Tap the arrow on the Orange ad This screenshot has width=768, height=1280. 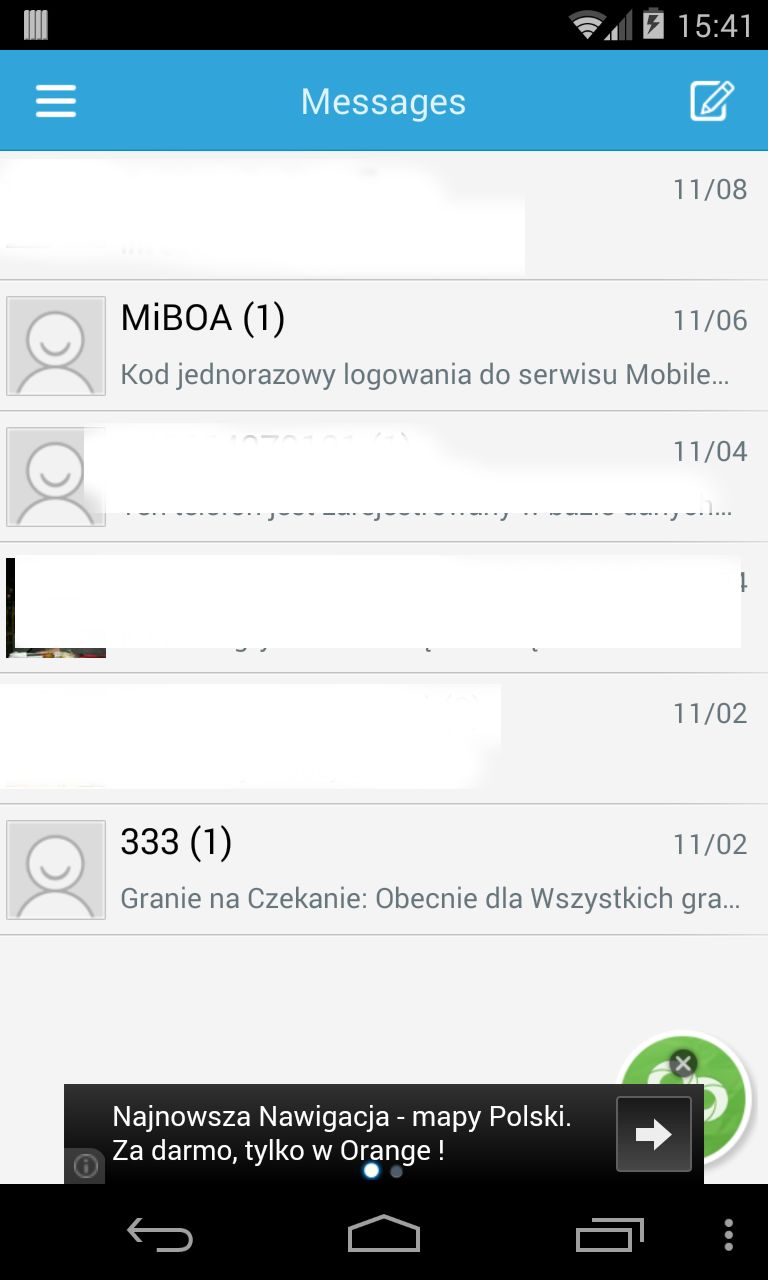[653, 1134]
